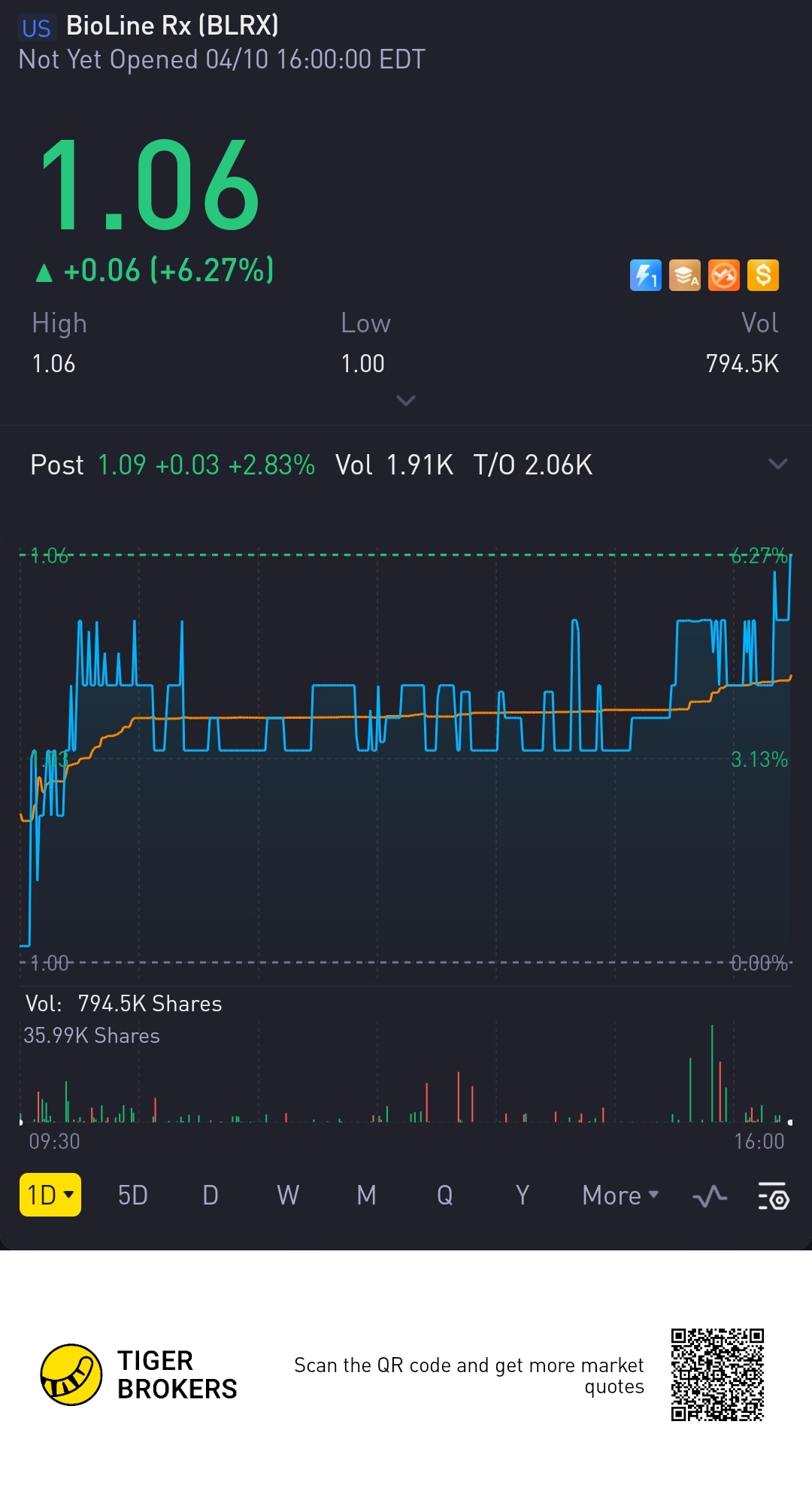Switch to the Q quarterly chart
This screenshot has width=812, height=1500.
click(x=444, y=1195)
